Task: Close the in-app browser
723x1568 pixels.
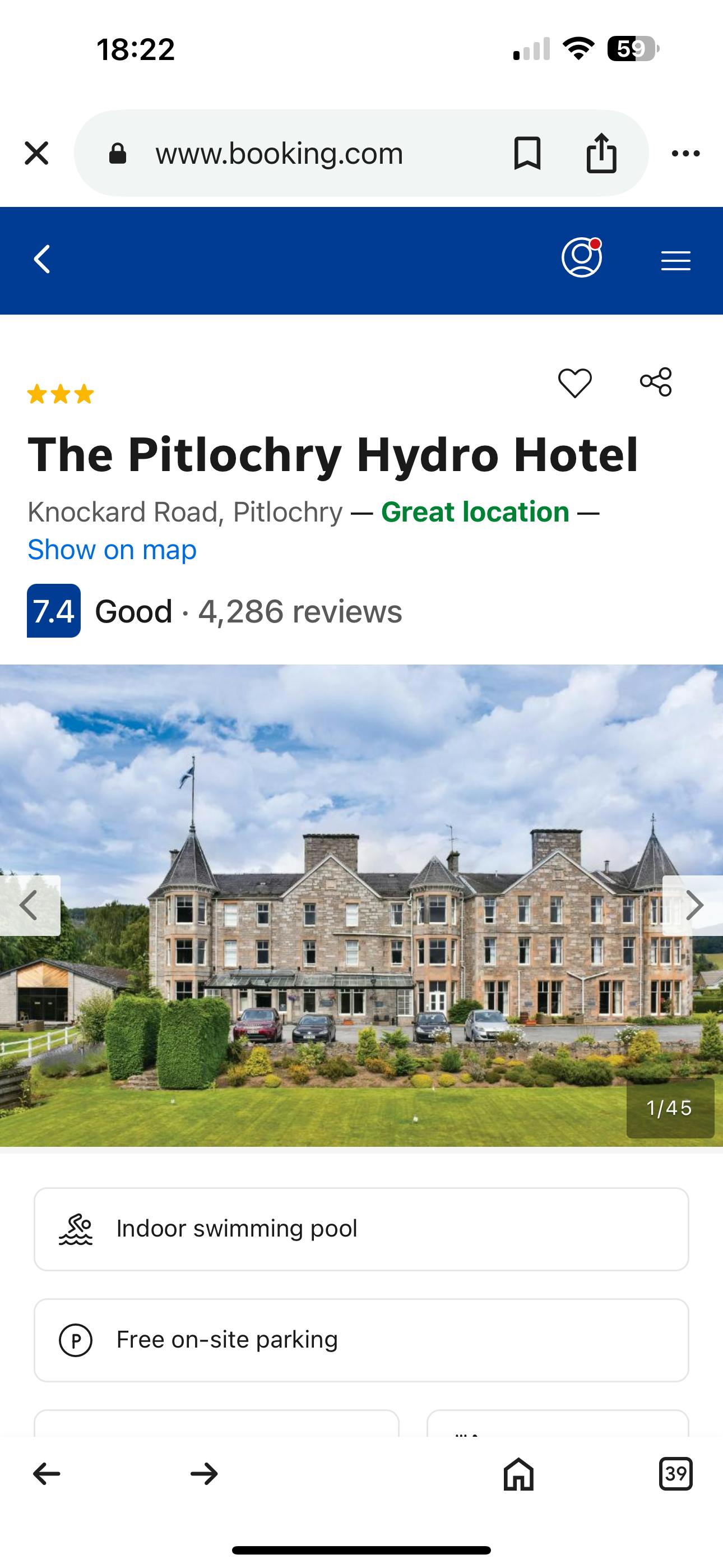Action: [36, 153]
